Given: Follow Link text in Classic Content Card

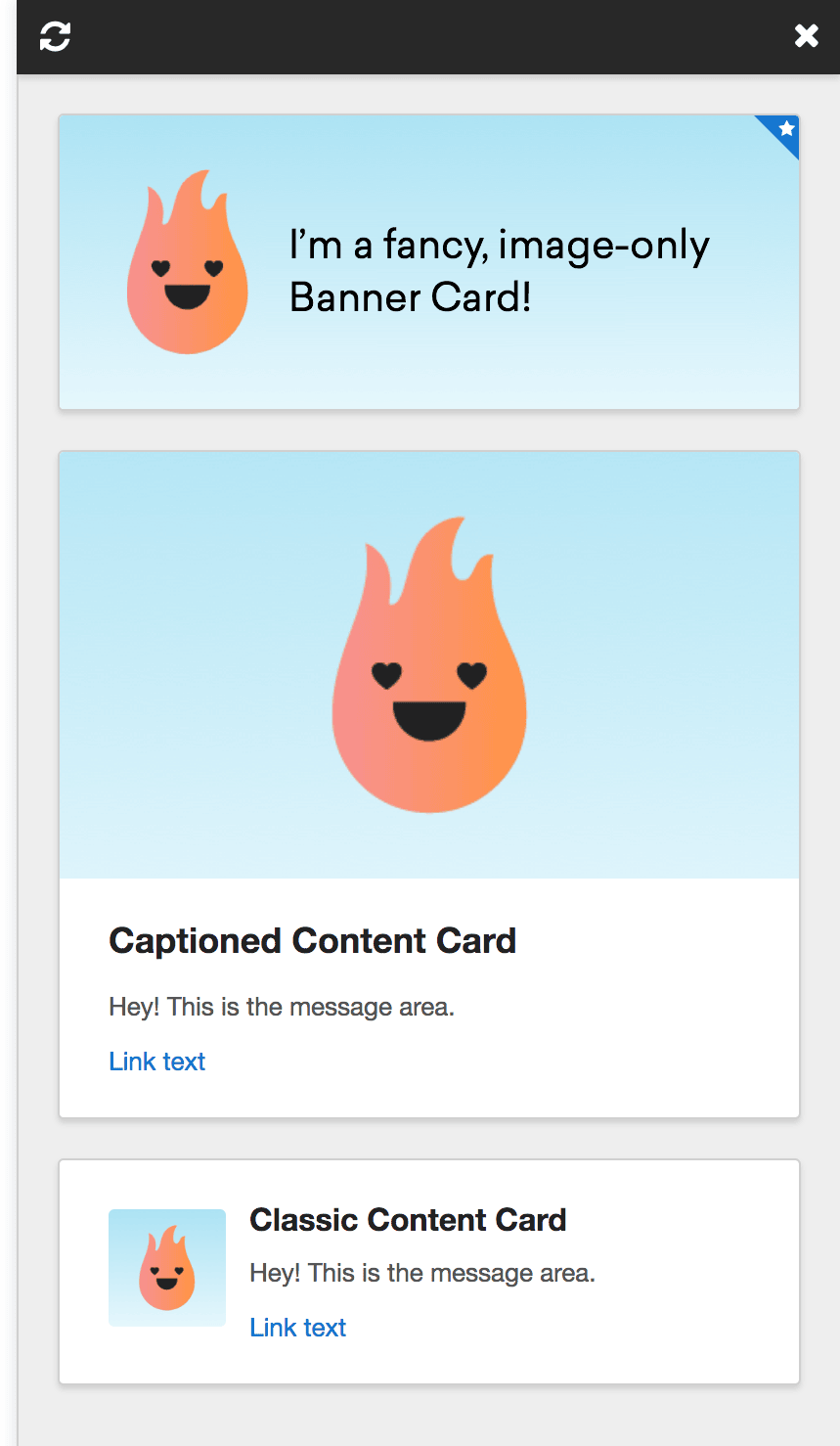Looking at the screenshot, I should 297,1328.
